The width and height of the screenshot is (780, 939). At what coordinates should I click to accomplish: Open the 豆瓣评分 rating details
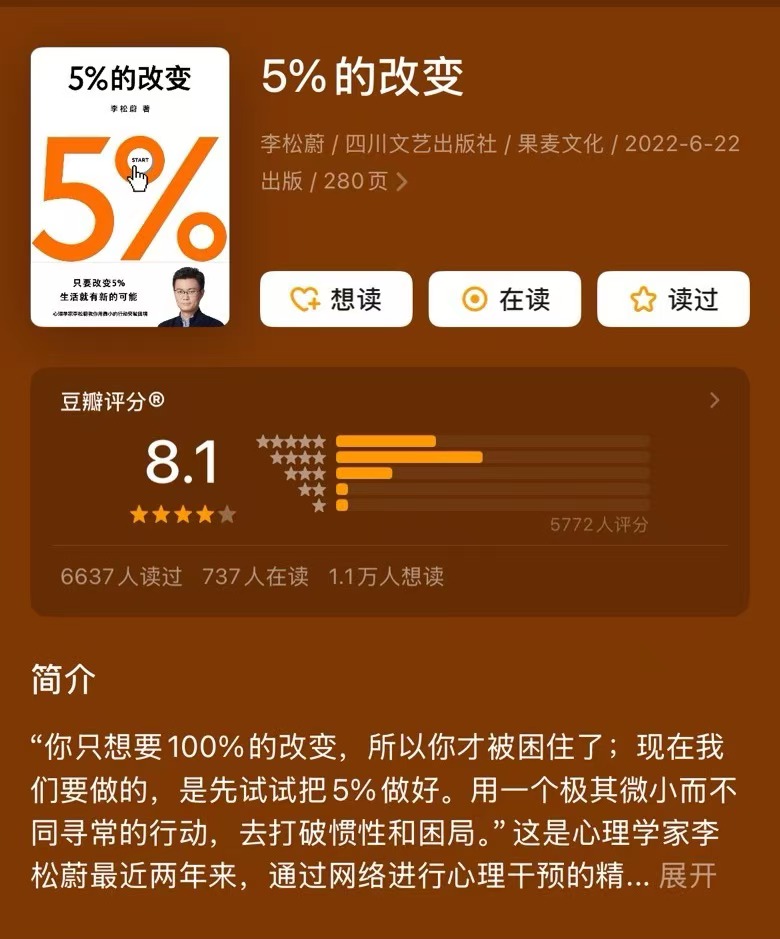[714, 401]
